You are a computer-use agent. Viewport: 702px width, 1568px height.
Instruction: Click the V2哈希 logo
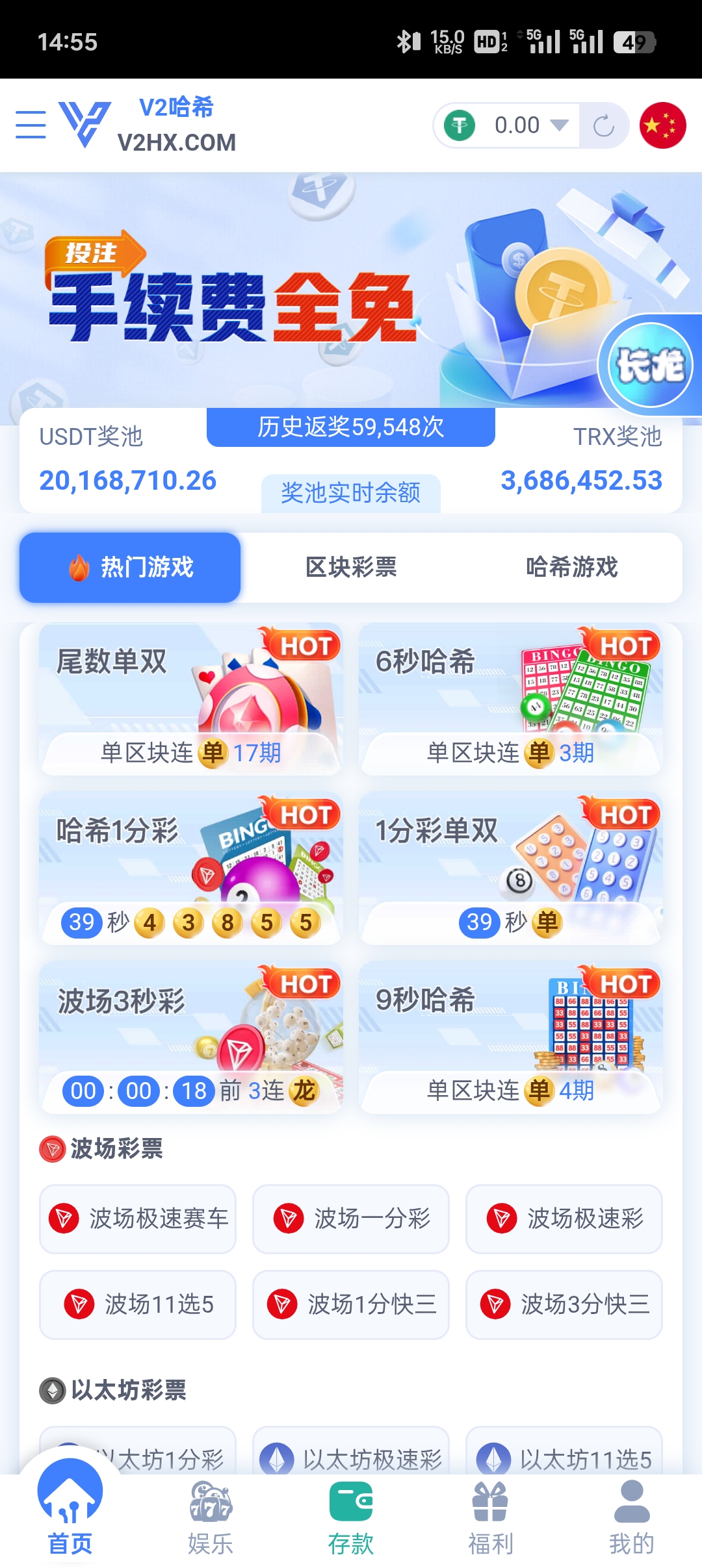(84, 123)
